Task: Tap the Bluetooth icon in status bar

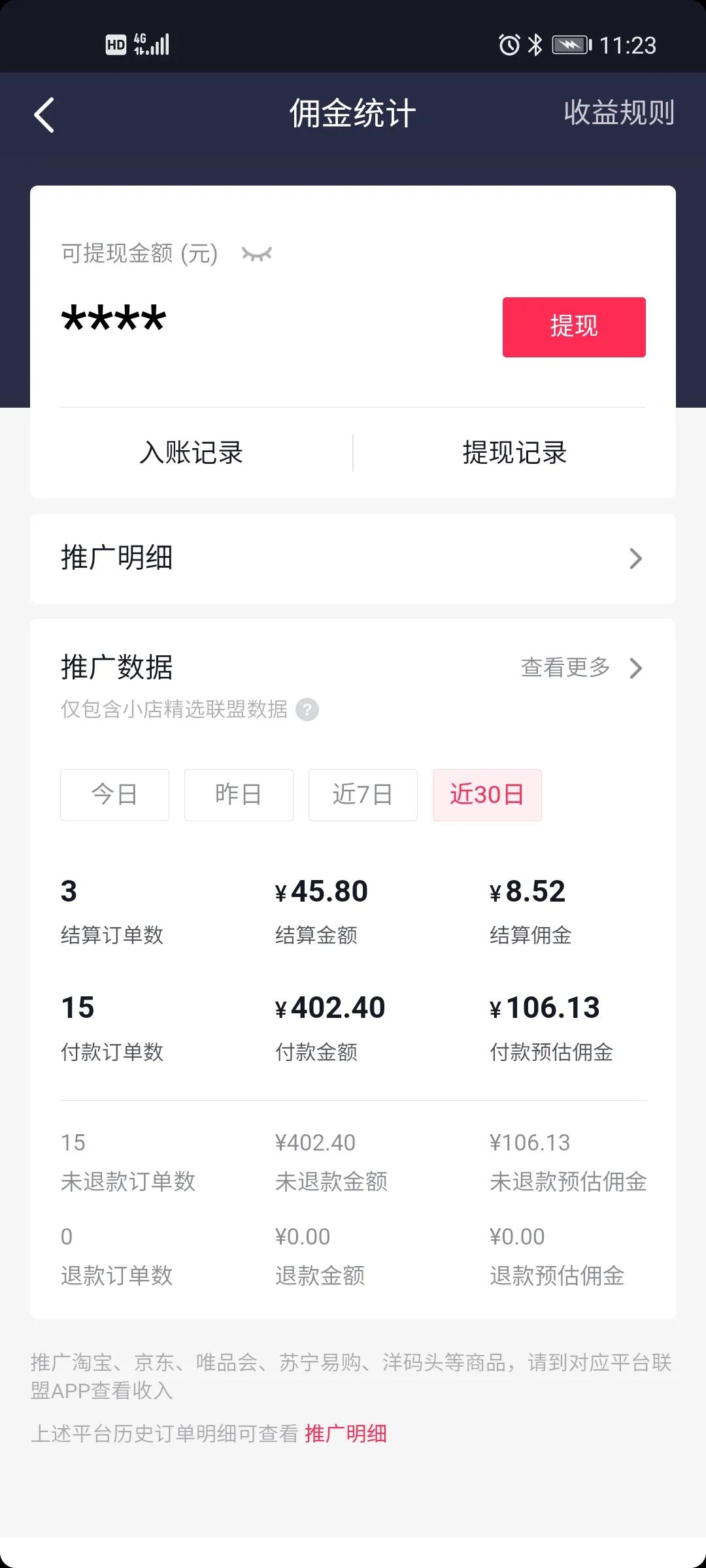Action: pos(536,44)
